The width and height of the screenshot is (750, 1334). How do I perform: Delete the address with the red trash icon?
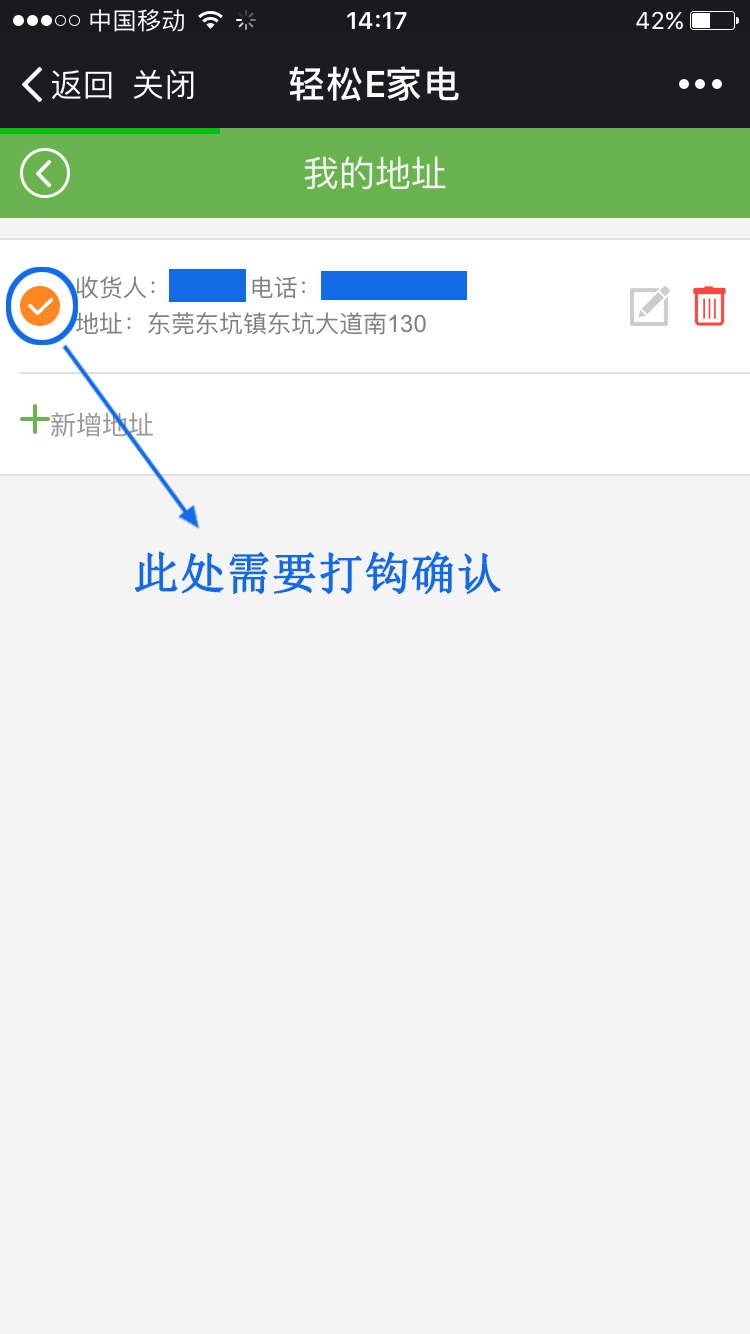click(709, 306)
